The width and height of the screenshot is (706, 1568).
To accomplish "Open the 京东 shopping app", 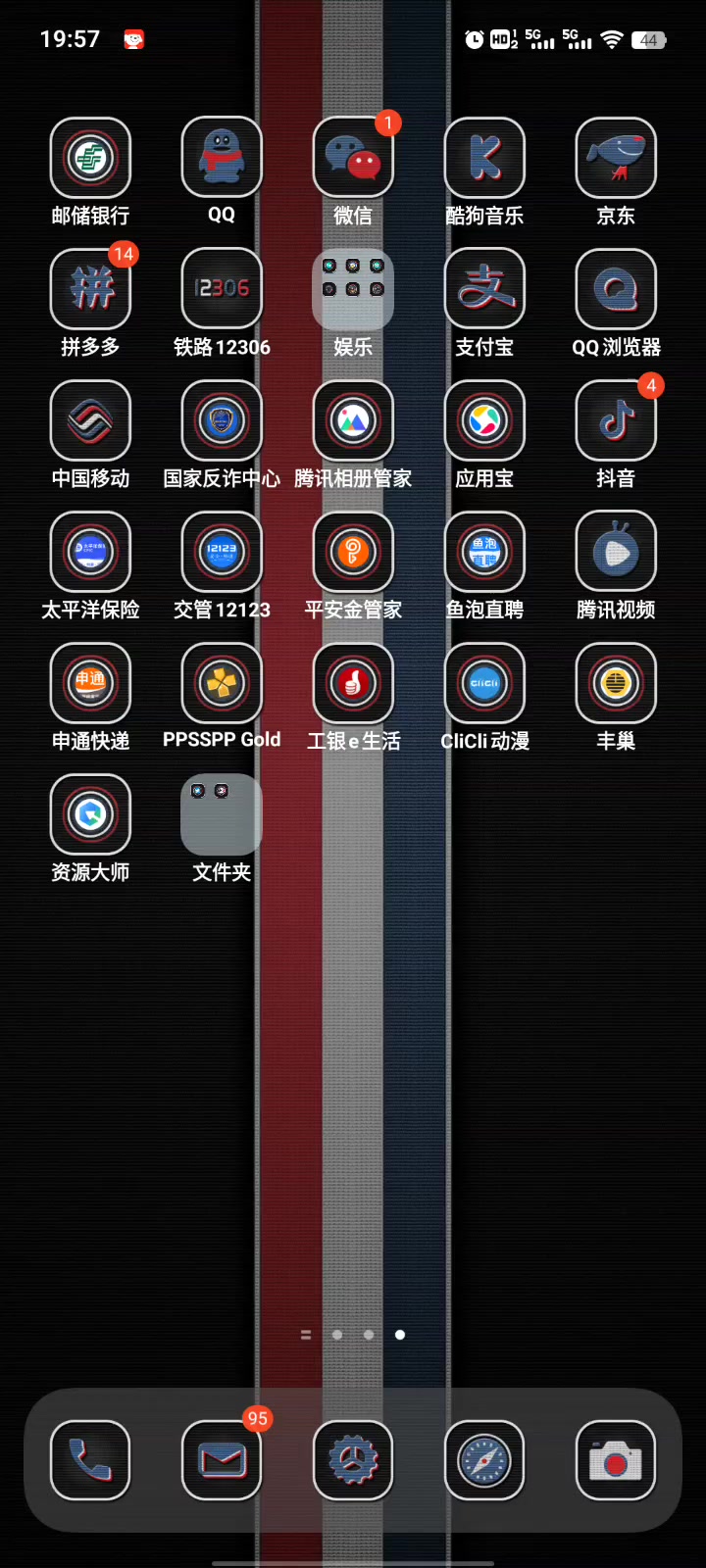I will click(x=616, y=158).
